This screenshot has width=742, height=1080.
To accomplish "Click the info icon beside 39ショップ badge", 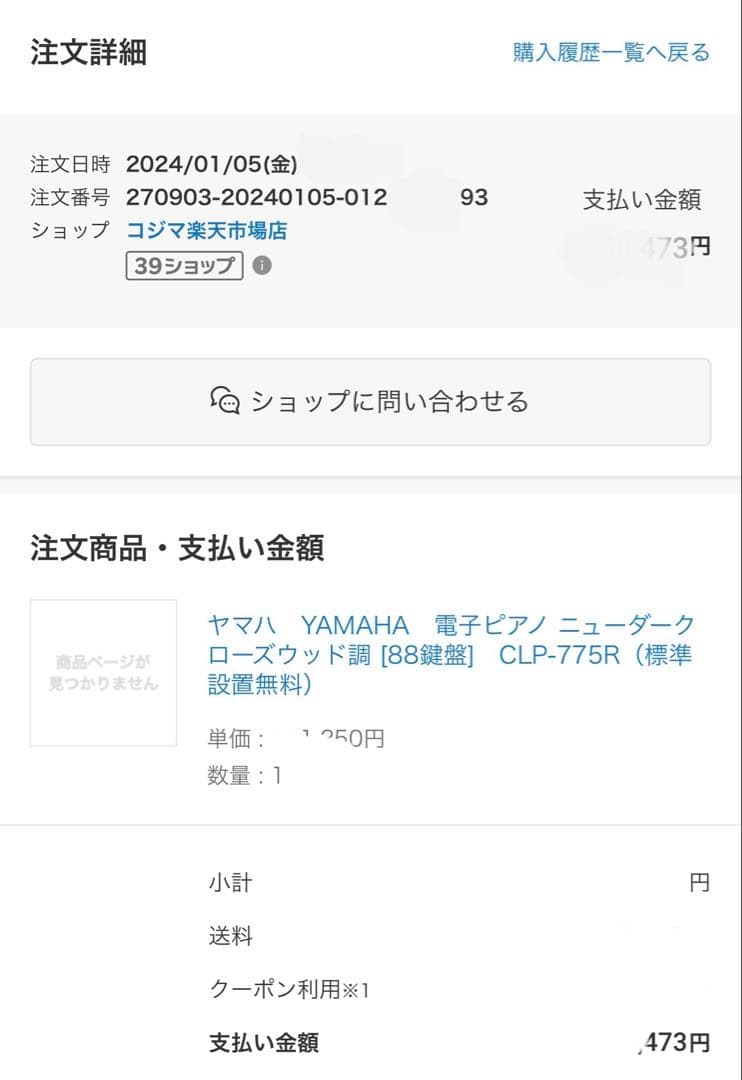I will tap(262, 266).
